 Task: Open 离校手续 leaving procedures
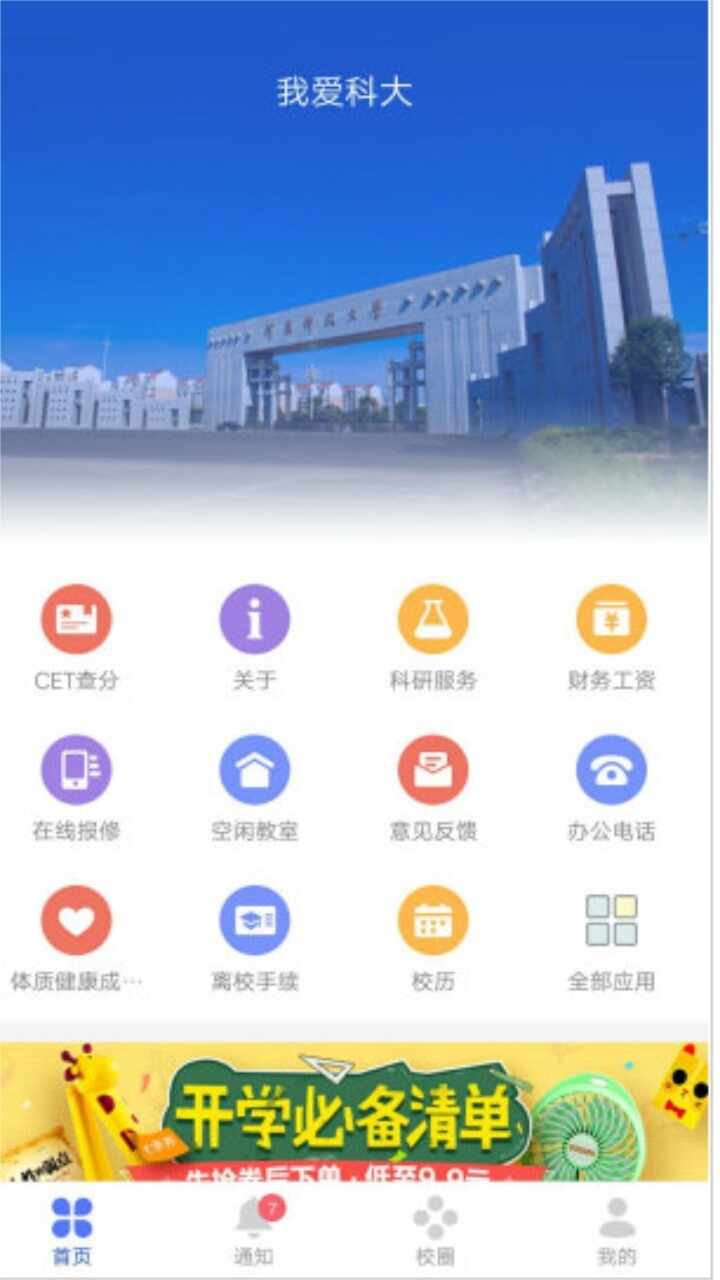(255, 938)
